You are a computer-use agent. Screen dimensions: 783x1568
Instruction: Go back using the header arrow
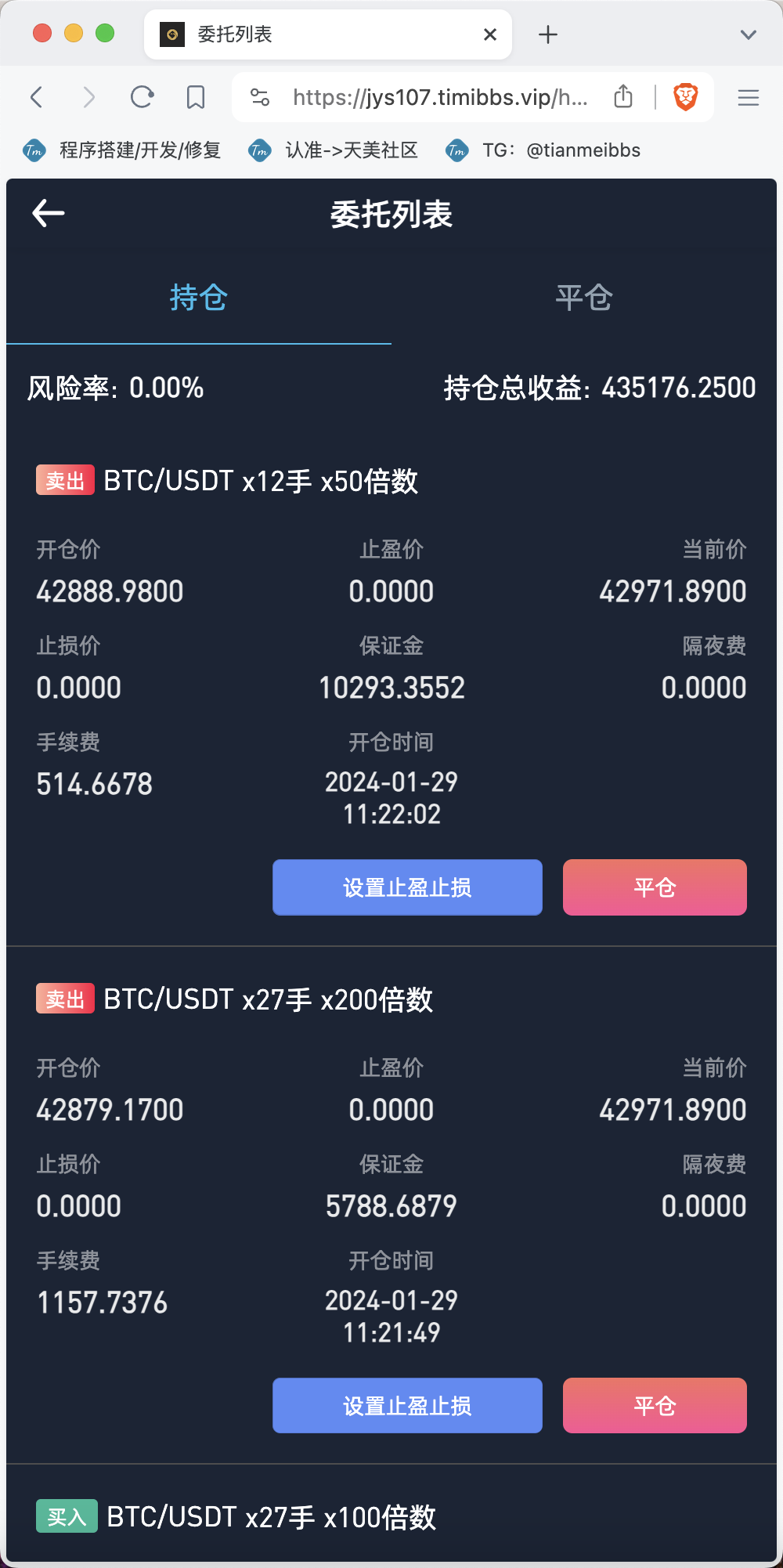coord(49,213)
